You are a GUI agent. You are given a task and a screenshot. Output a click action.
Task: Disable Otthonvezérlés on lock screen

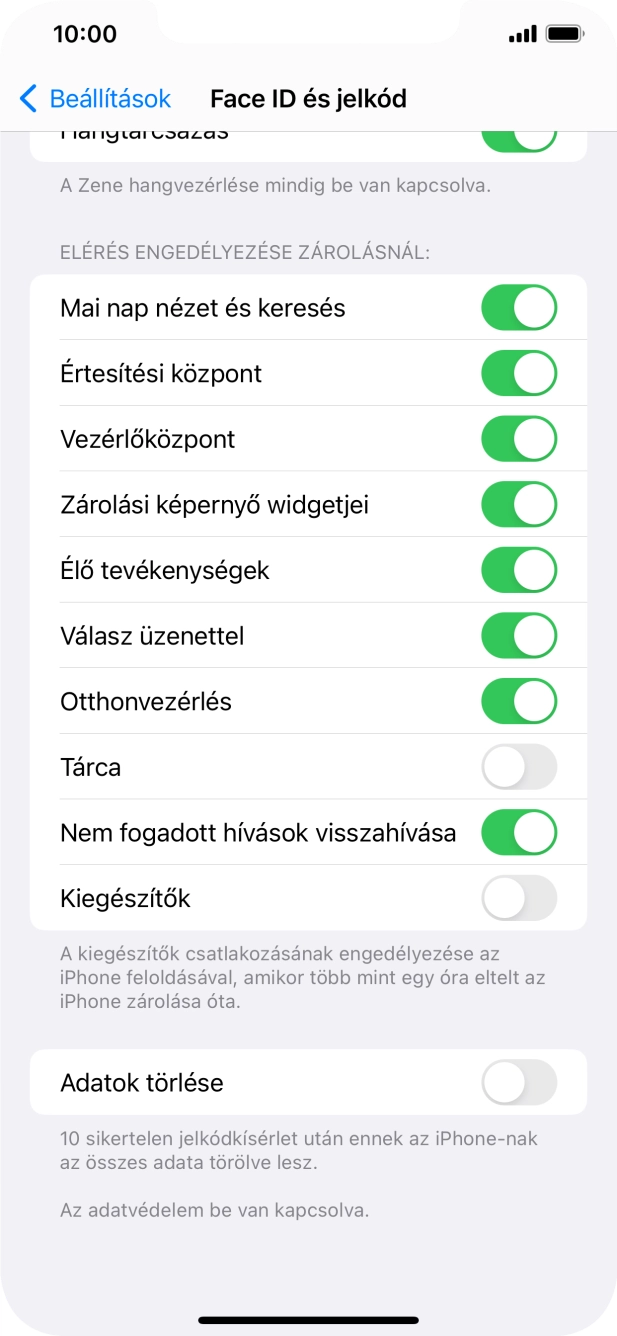(x=518, y=702)
